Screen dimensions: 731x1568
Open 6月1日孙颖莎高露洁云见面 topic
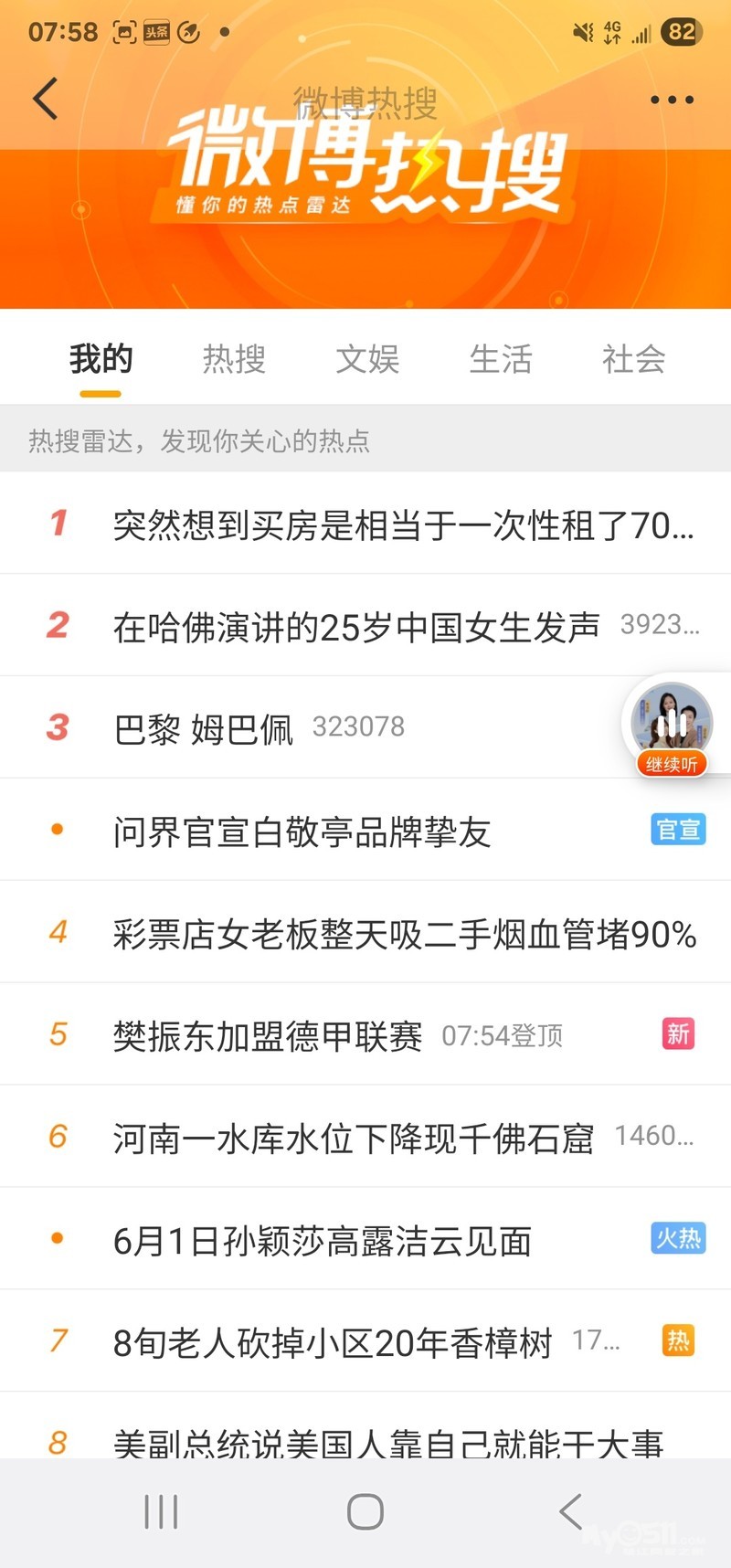pos(322,1241)
